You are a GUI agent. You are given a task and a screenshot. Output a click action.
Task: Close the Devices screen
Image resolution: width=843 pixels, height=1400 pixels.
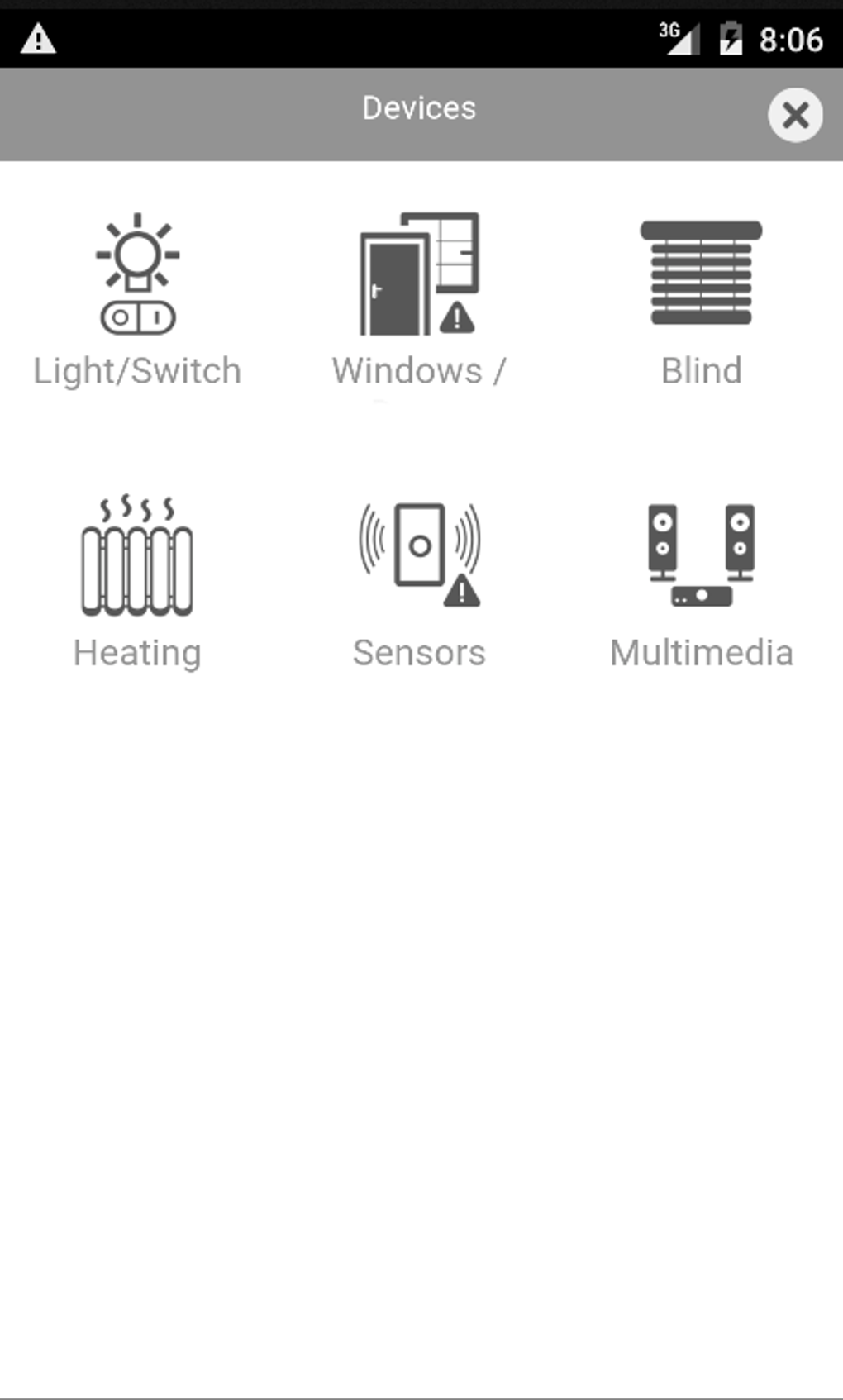(794, 115)
